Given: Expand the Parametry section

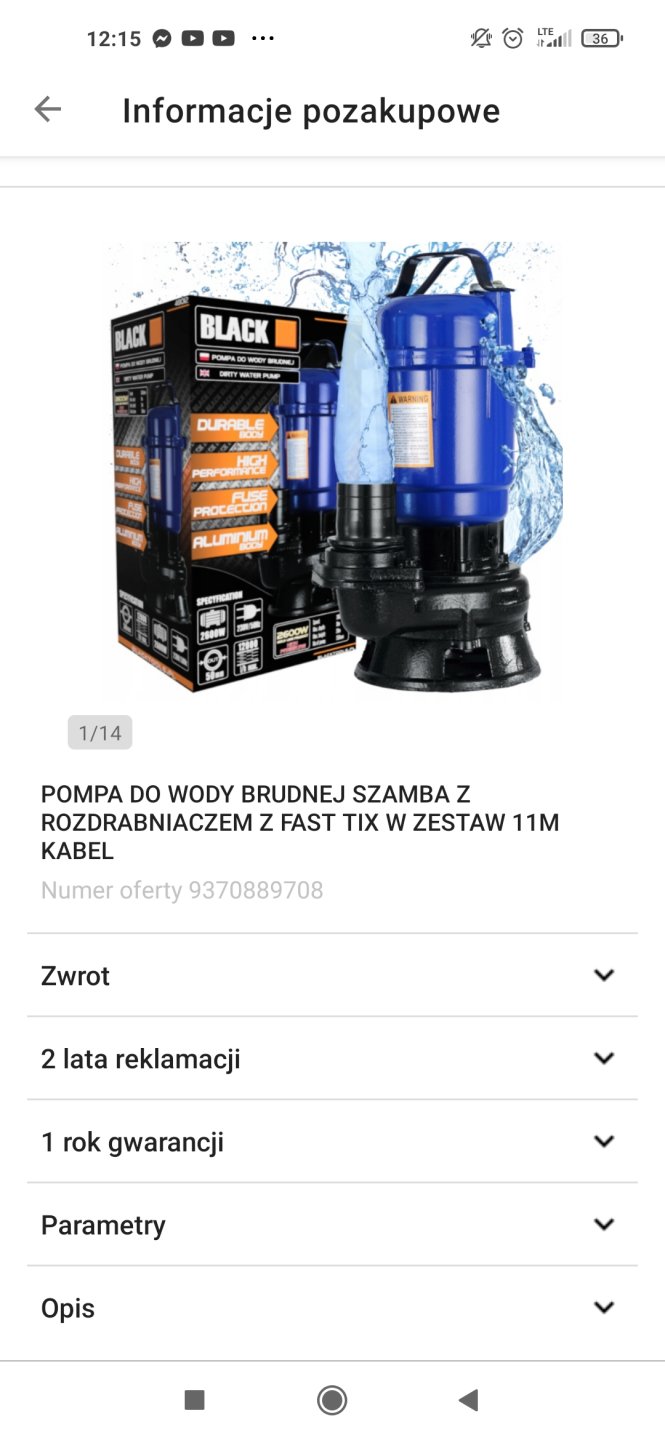Looking at the screenshot, I should tap(332, 1224).
